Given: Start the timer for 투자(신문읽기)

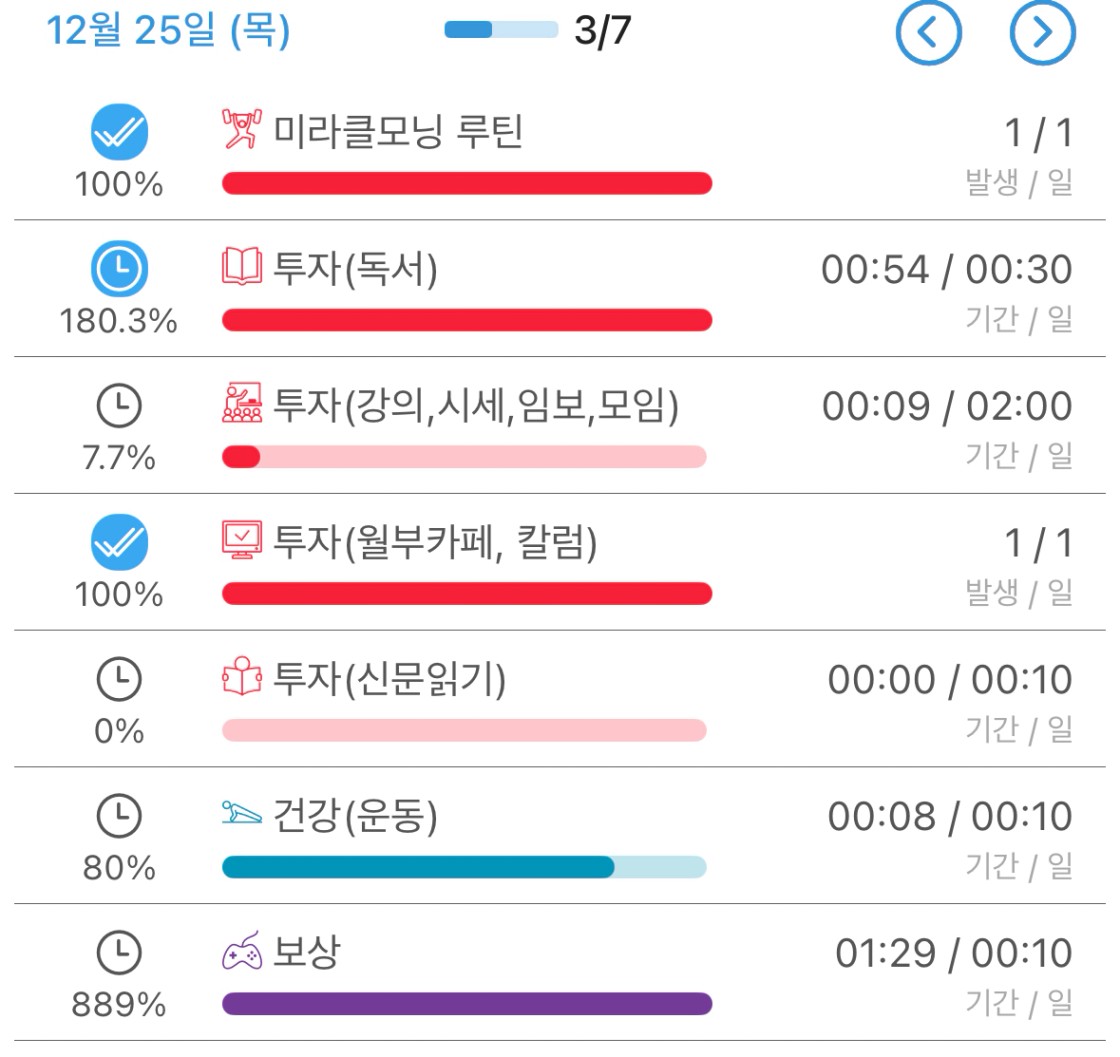Looking at the screenshot, I should [x=119, y=681].
